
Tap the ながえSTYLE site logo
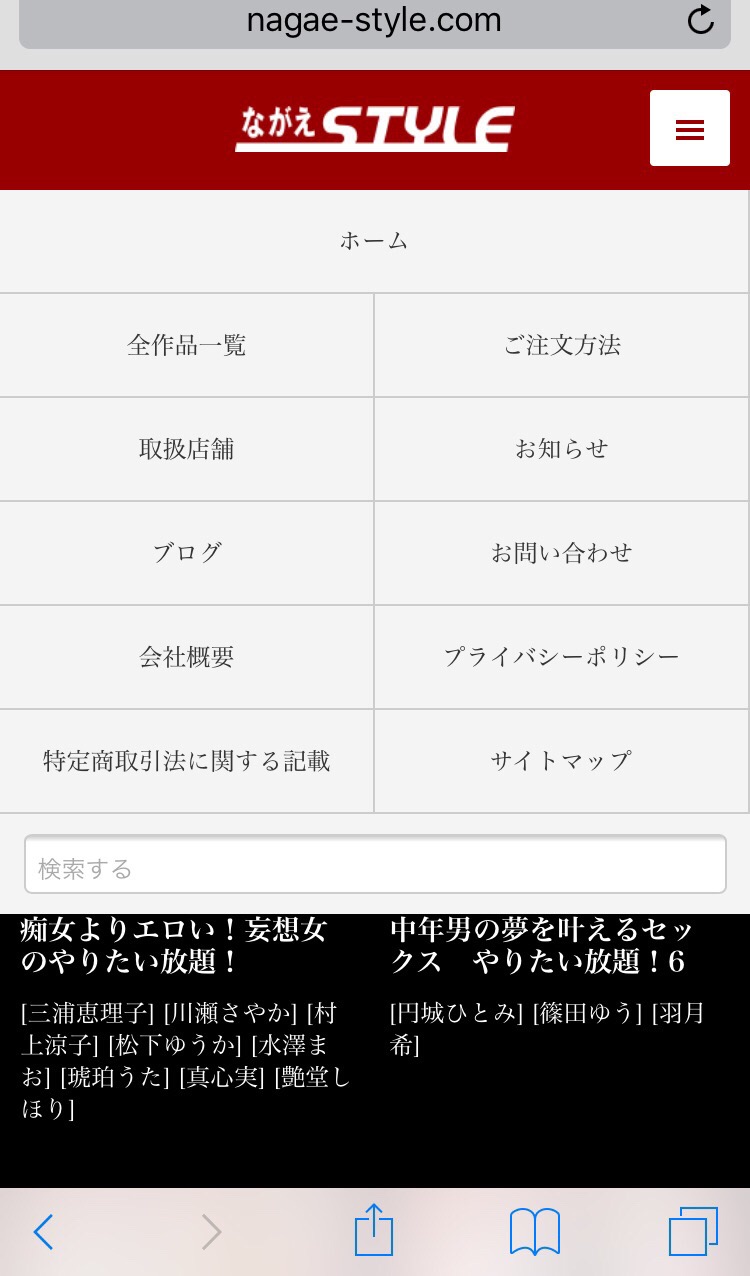pyautogui.click(x=375, y=129)
